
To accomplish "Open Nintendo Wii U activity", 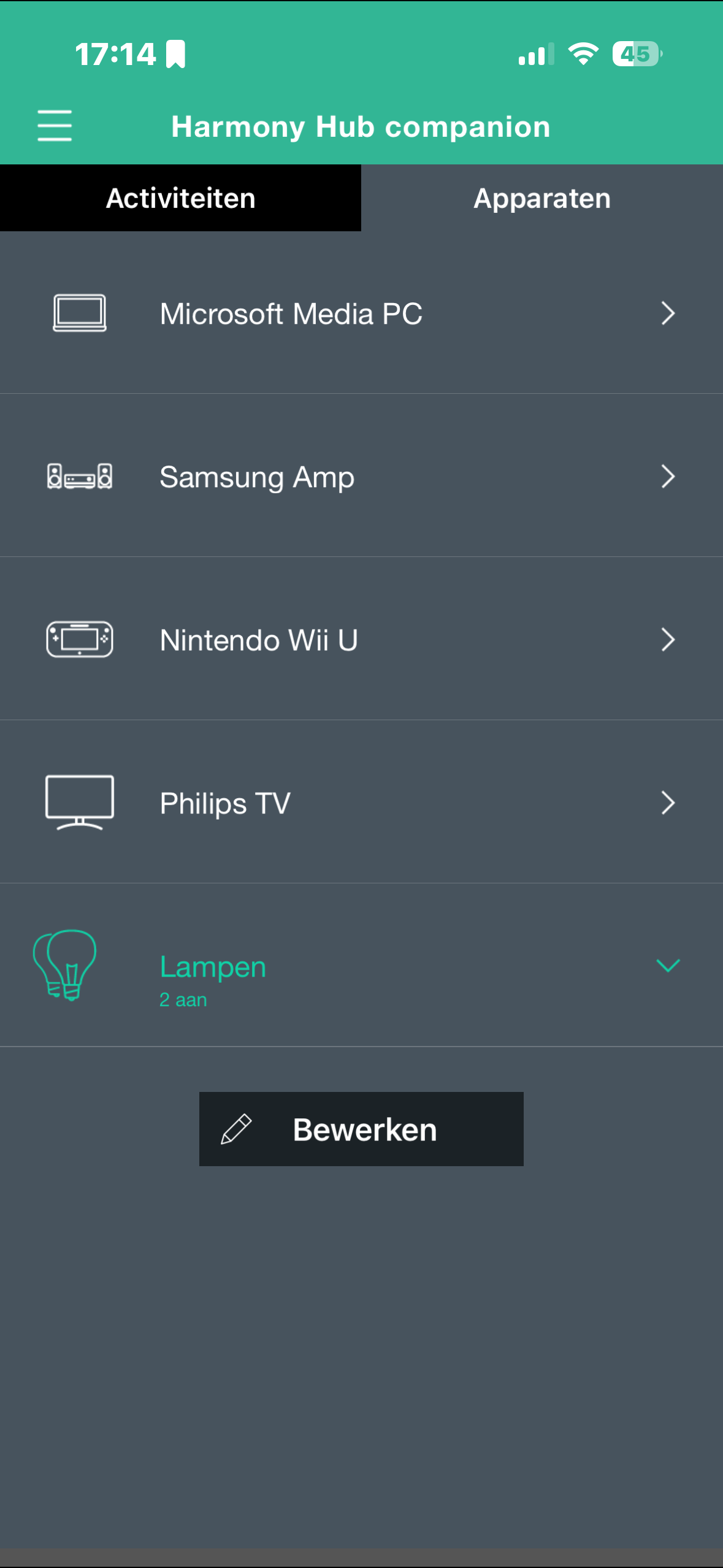I will [x=361, y=640].
